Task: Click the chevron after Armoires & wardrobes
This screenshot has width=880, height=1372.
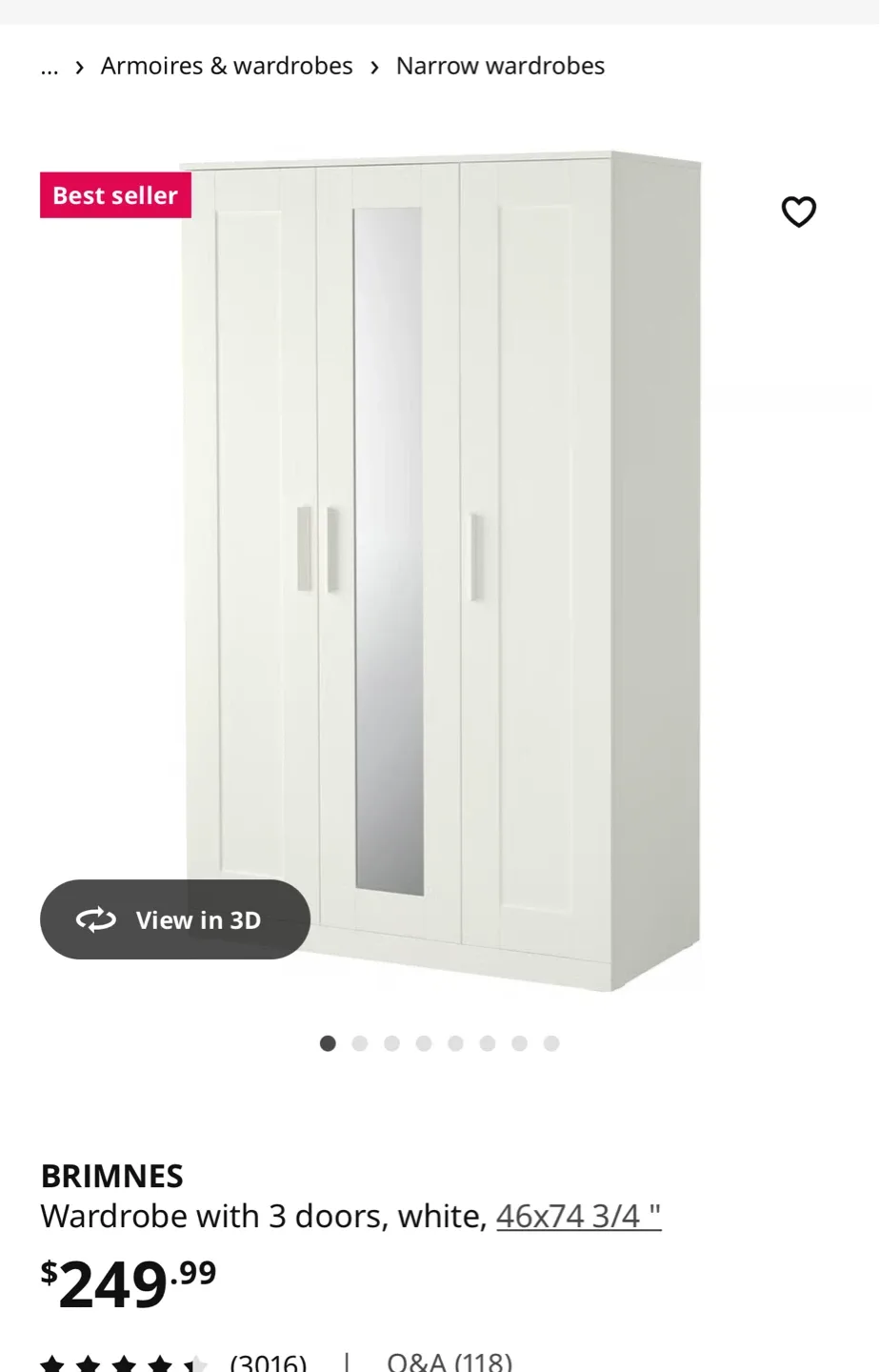Action: click(x=374, y=66)
